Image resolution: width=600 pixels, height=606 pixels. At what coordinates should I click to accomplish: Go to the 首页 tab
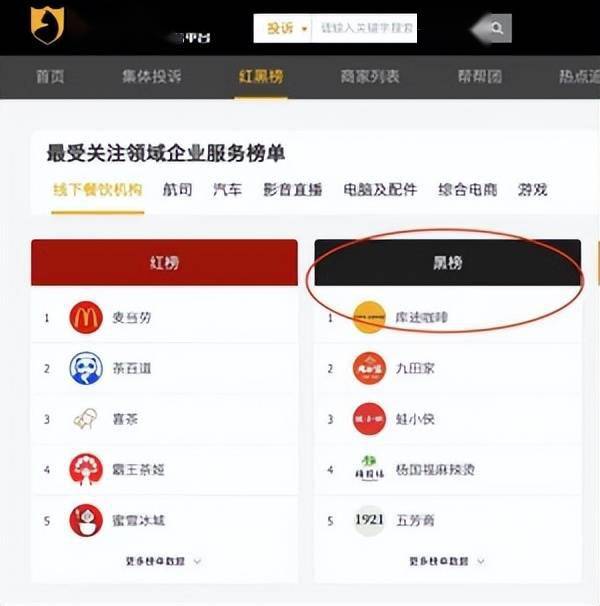(50, 77)
